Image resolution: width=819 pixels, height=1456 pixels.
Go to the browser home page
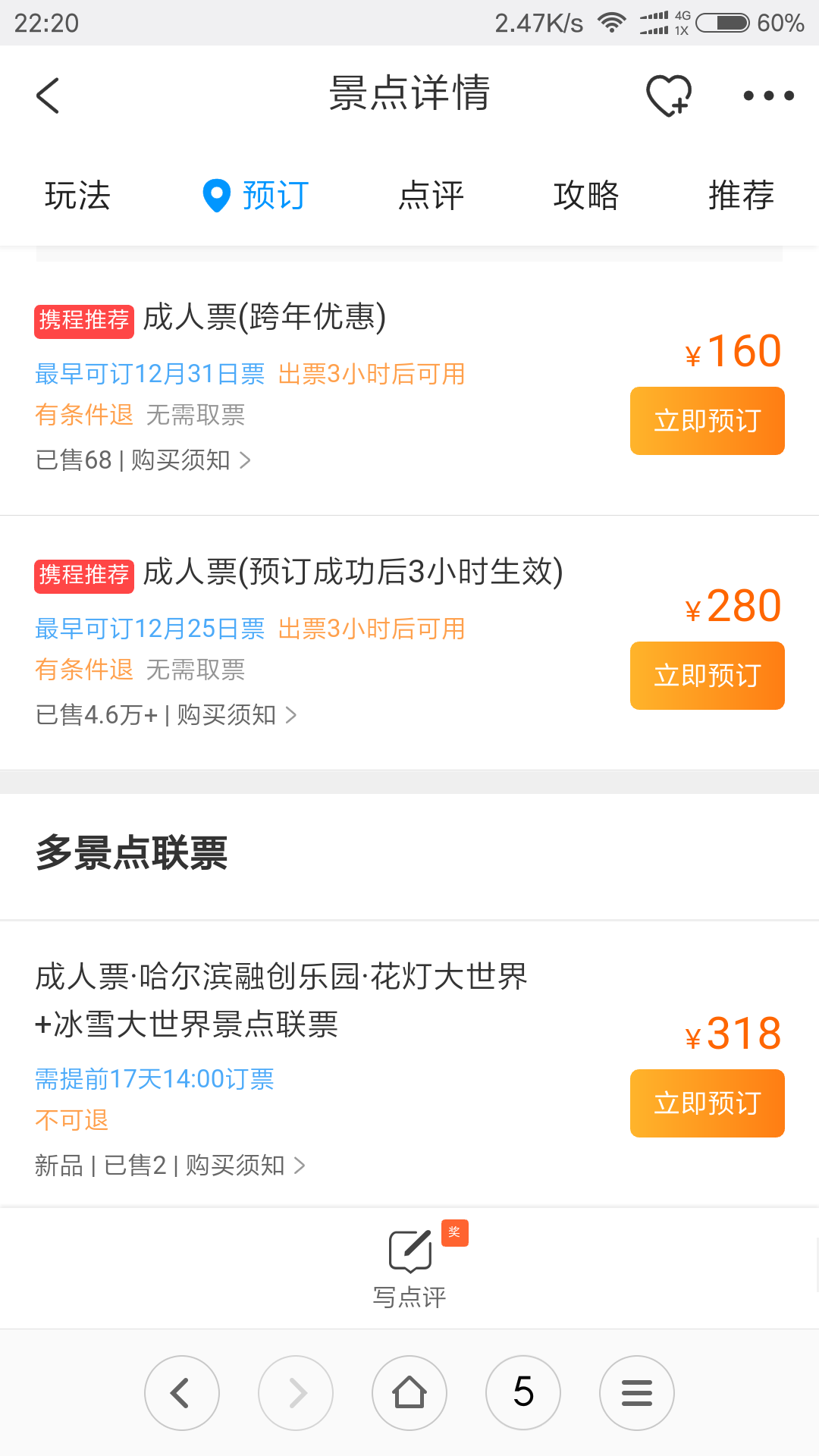(x=409, y=1393)
